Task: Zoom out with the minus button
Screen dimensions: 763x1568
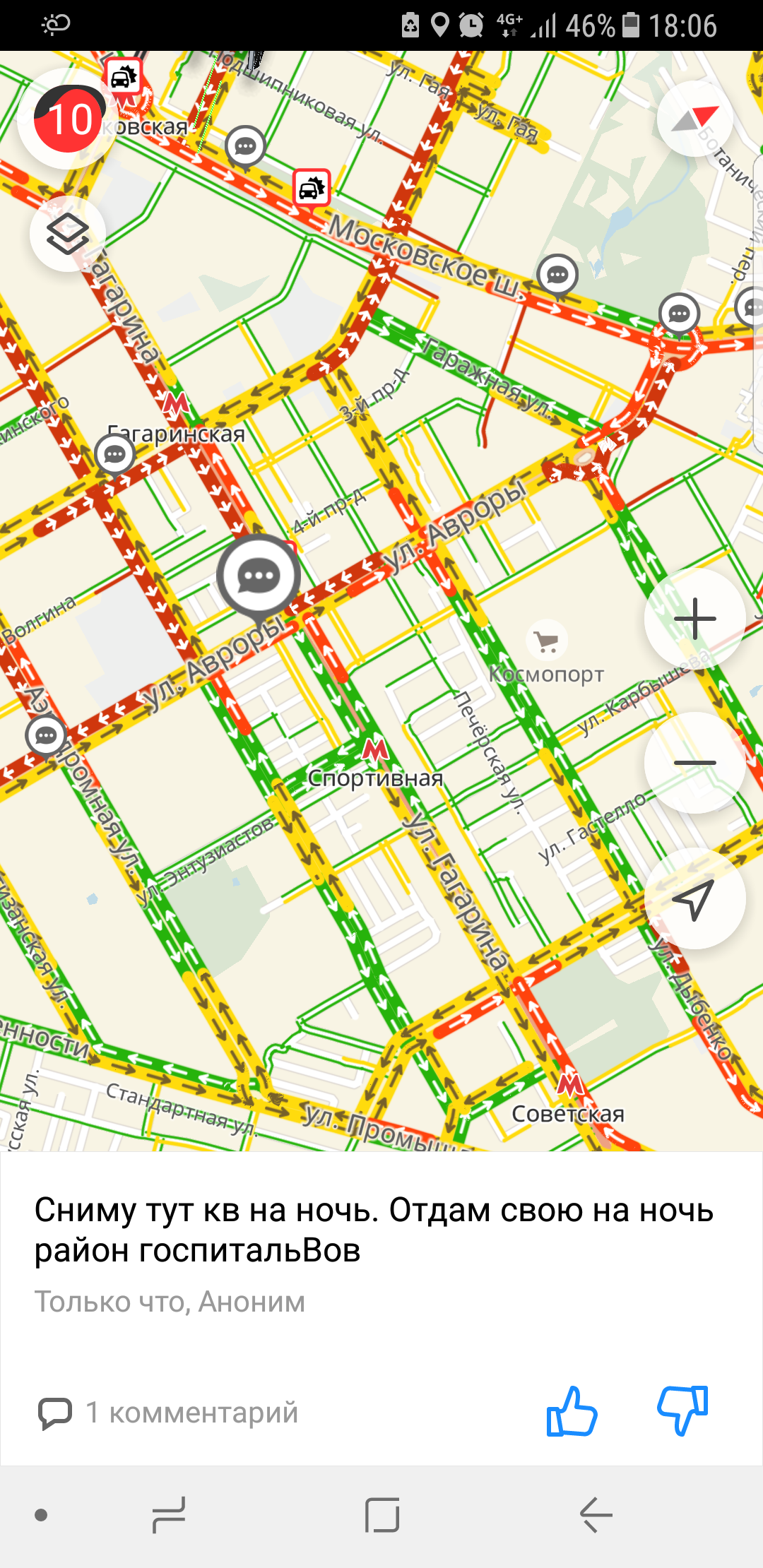Action: tap(695, 763)
